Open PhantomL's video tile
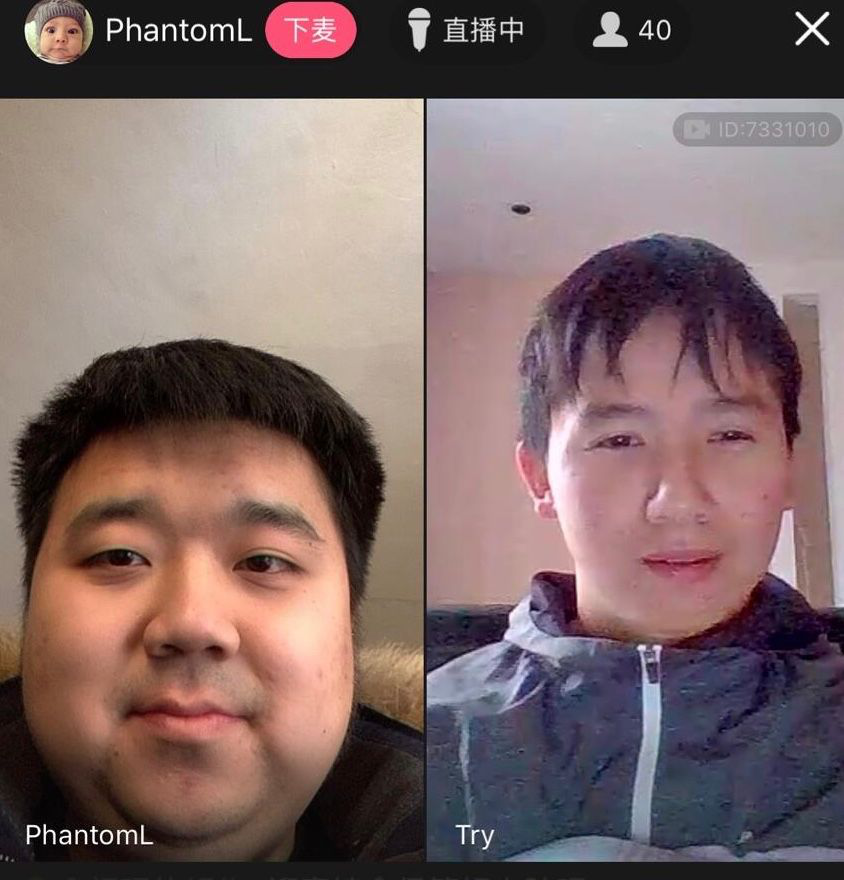Screen dimensions: 844x880 pyautogui.click(x=211, y=480)
